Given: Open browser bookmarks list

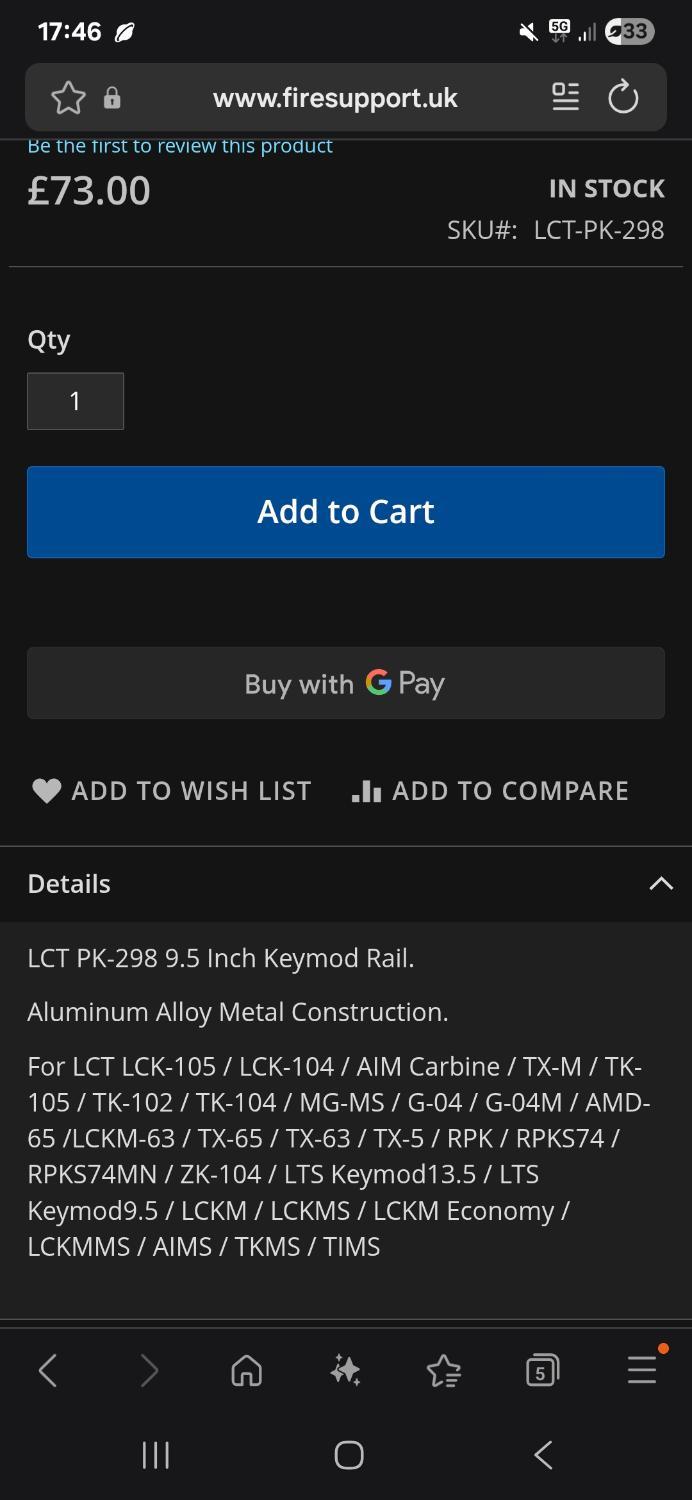Looking at the screenshot, I should coord(443,1370).
